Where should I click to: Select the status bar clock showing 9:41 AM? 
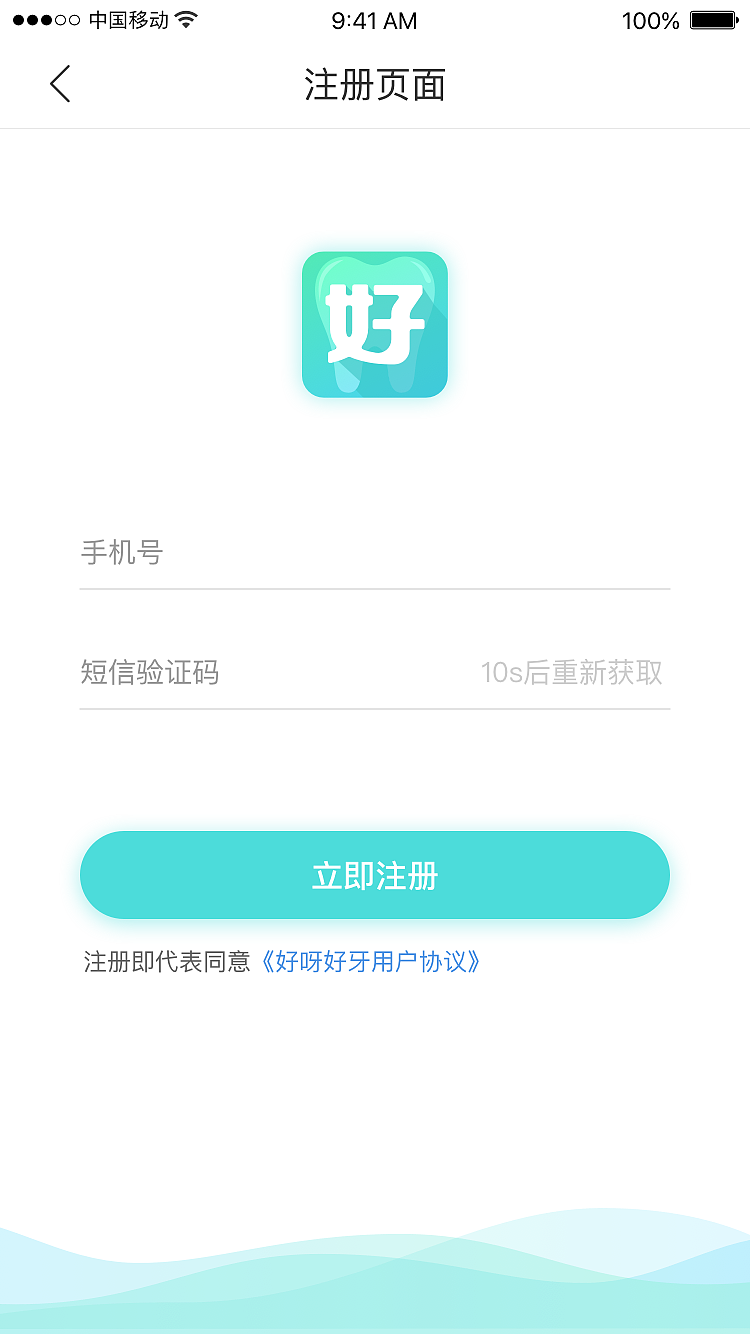[375, 20]
